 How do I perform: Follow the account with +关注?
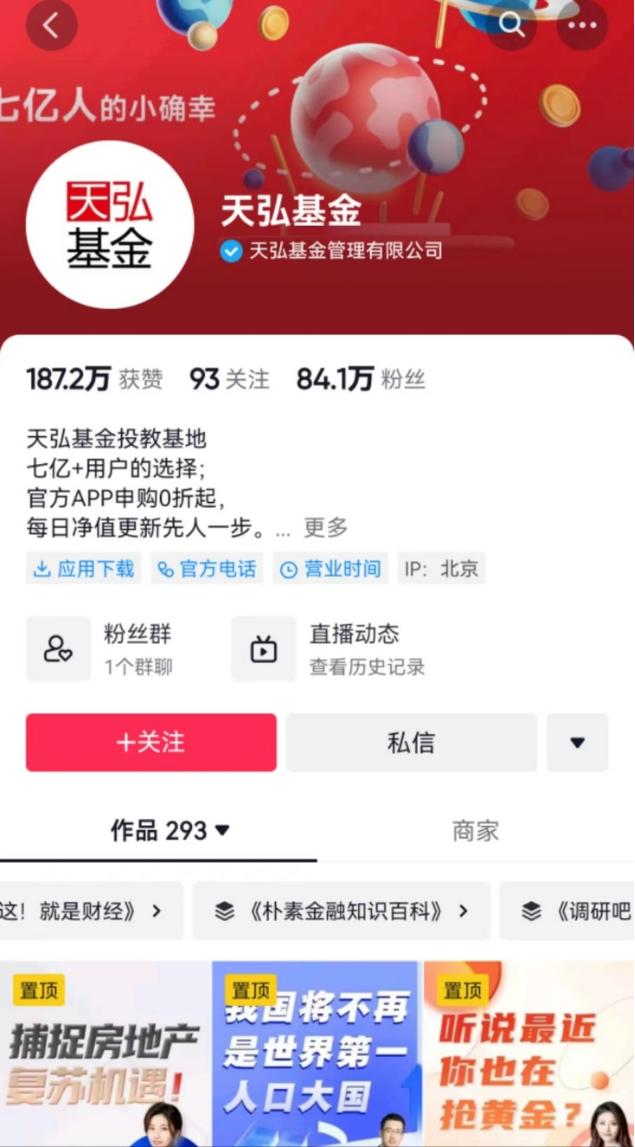[x=151, y=742]
